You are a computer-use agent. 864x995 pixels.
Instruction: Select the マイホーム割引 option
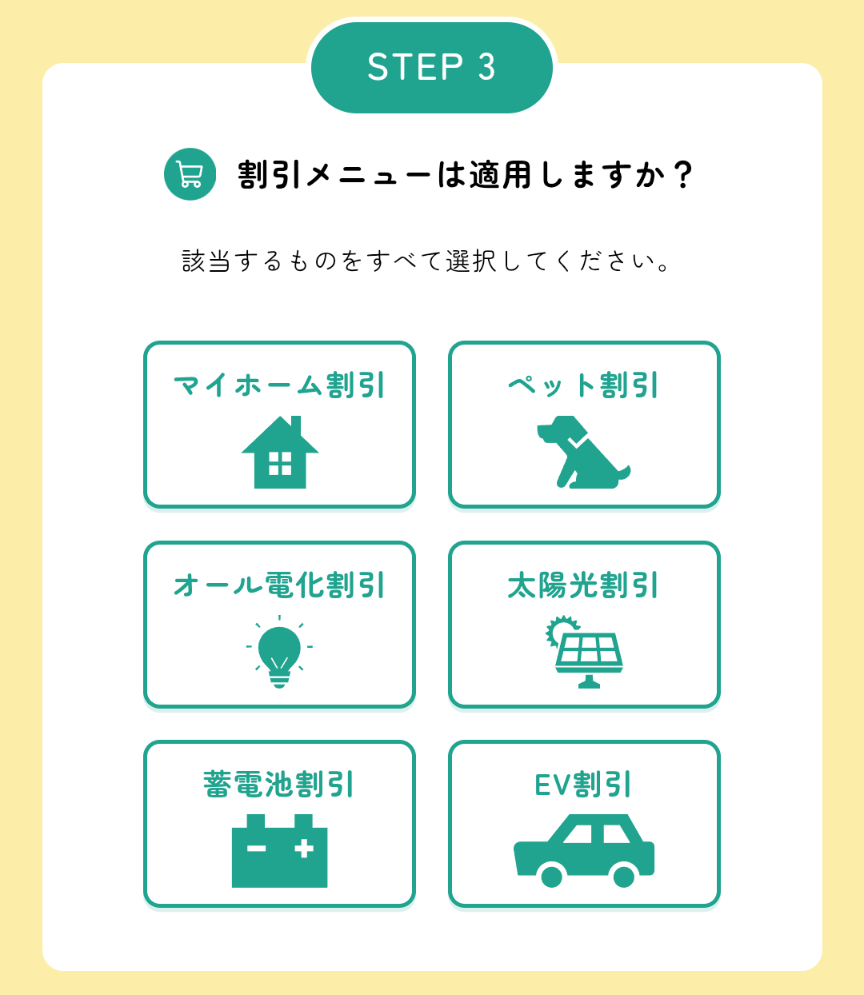pyautogui.click(x=279, y=425)
